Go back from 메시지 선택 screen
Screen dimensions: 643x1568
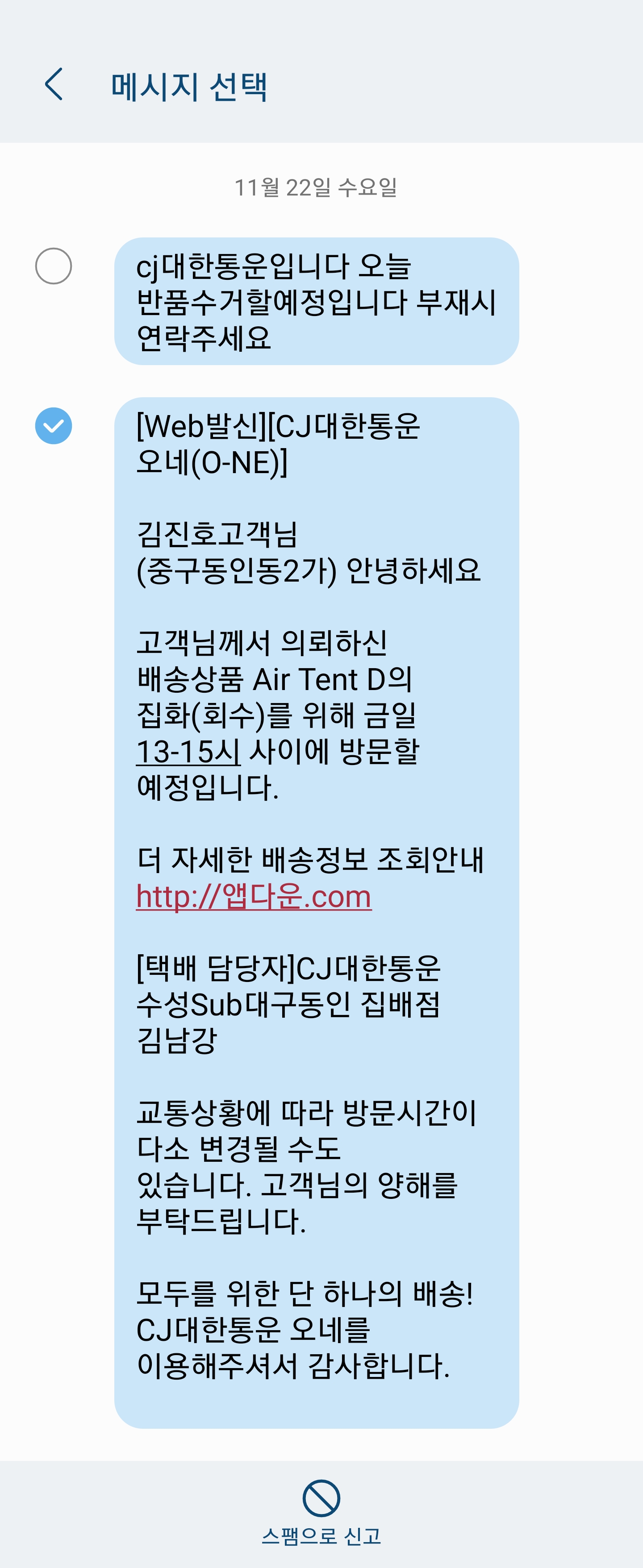[54, 84]
